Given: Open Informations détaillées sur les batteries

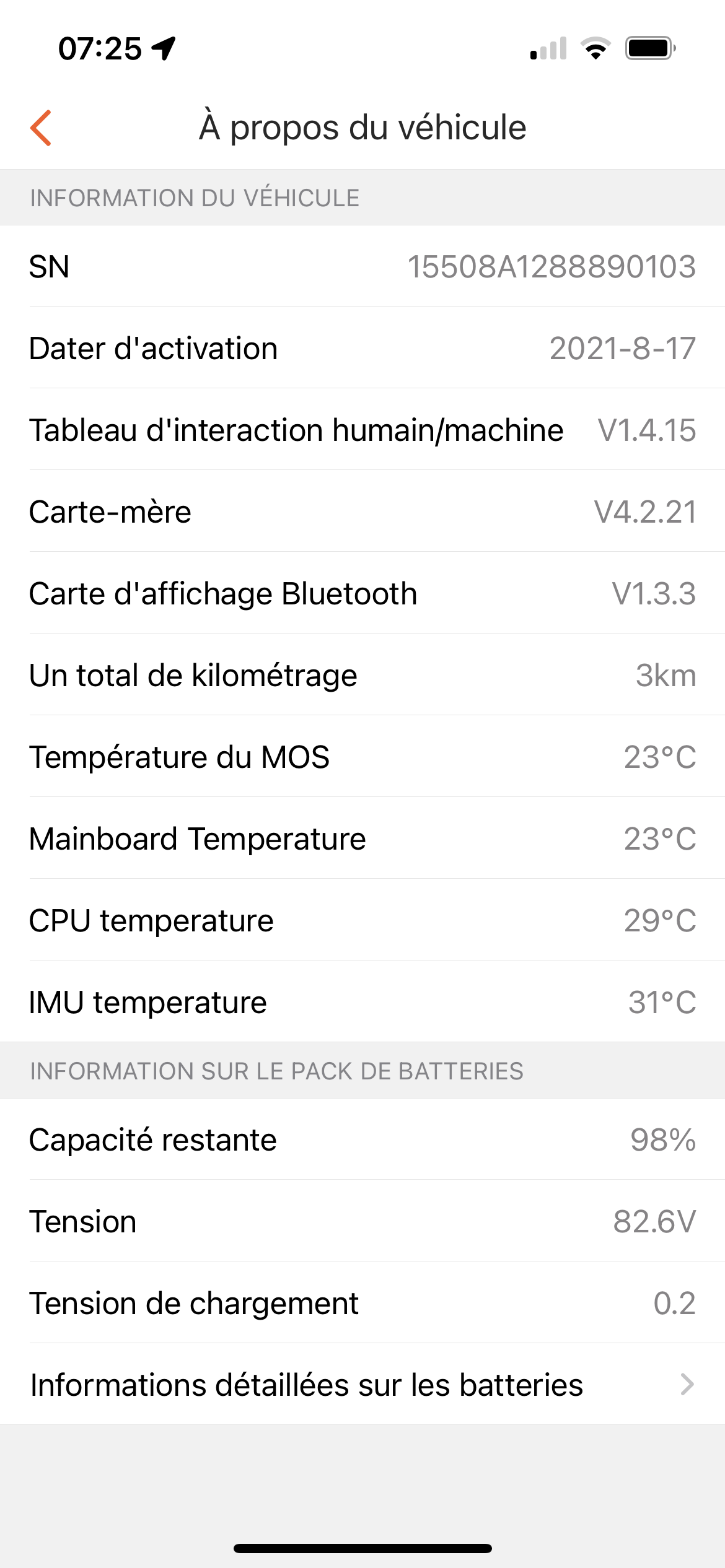Looking at the screenshot, I should 362,1385.
